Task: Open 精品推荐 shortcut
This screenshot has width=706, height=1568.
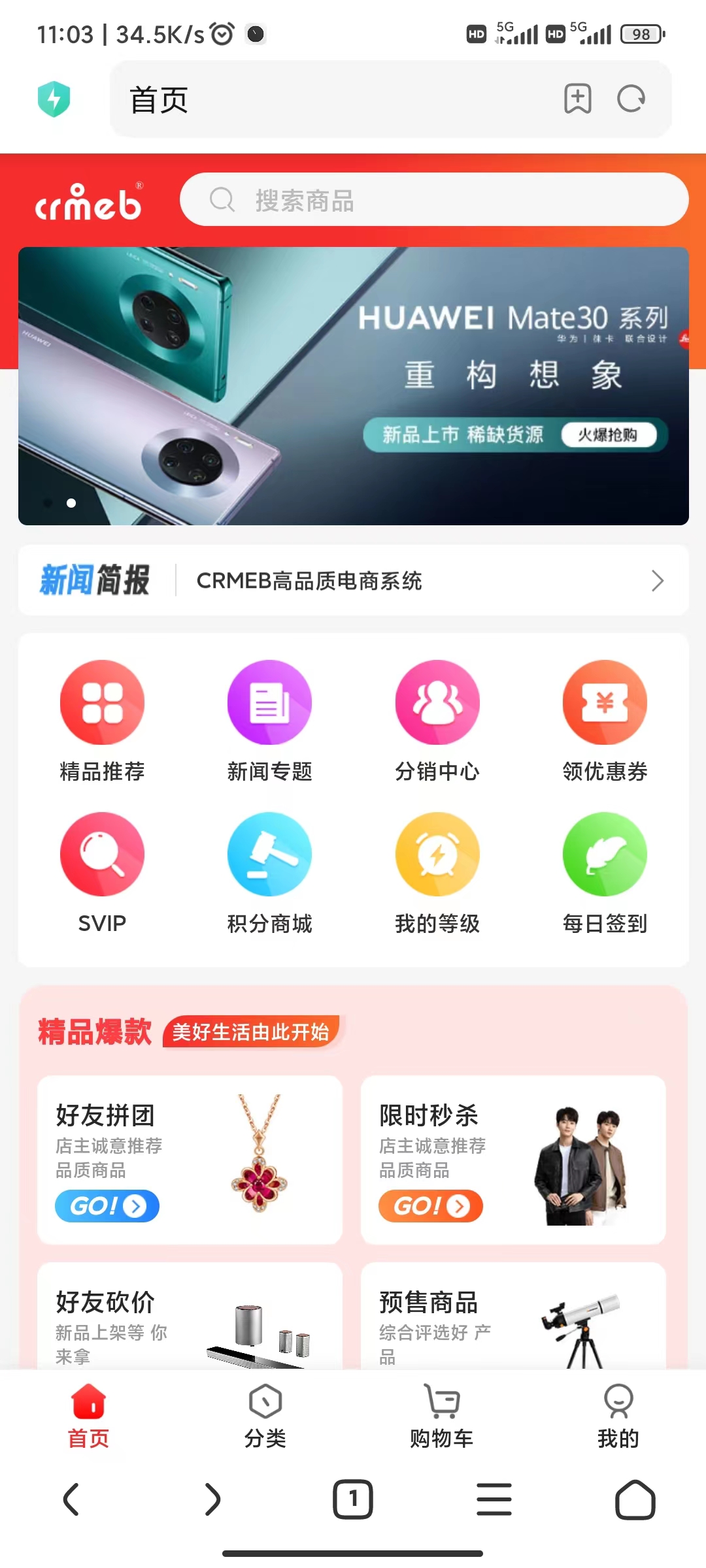Action: coord(102,720)
